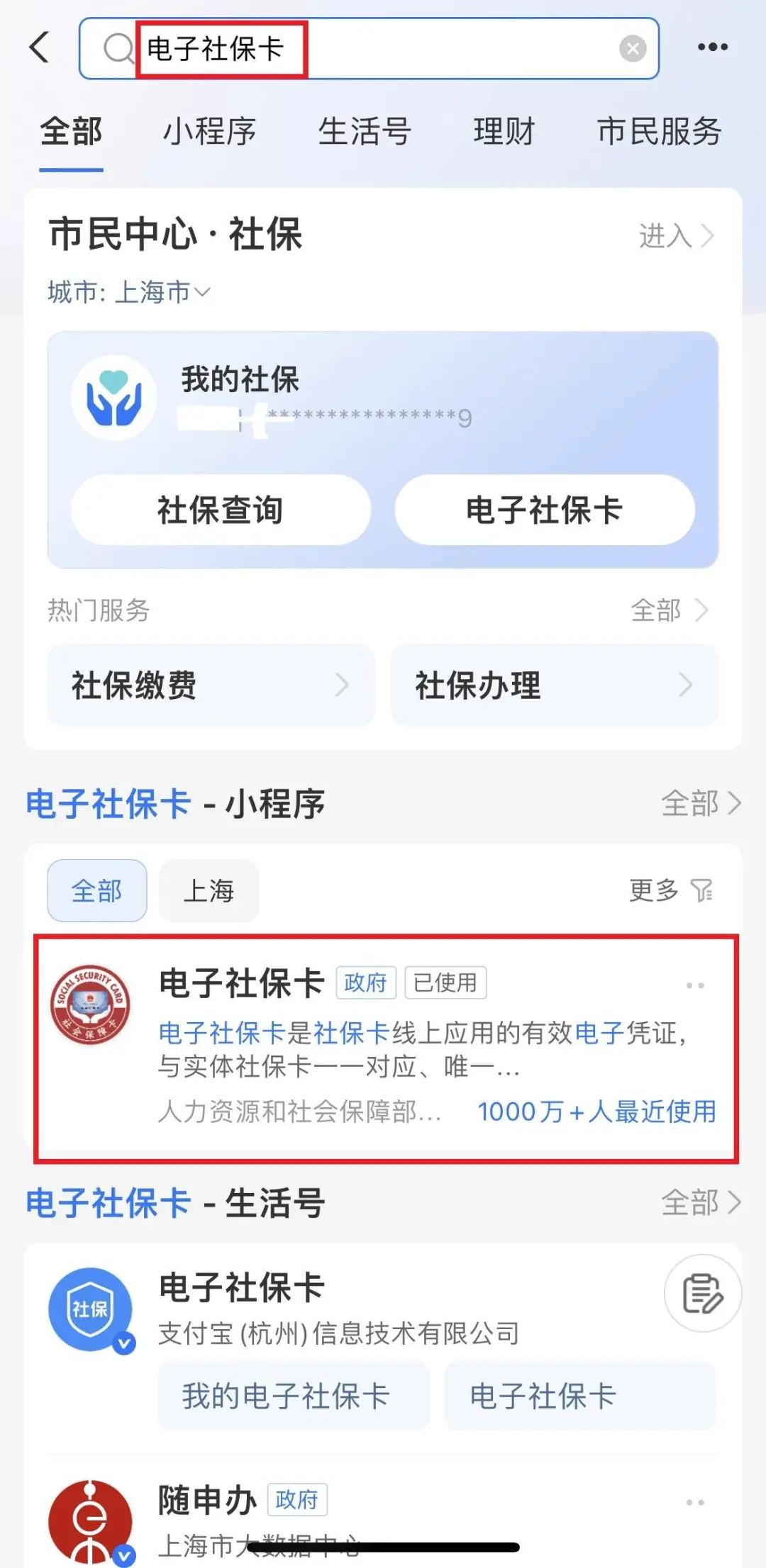Open 电子社保卡 in the 我的社保 card
This screenshot has height=1568, width=766.
544,510
